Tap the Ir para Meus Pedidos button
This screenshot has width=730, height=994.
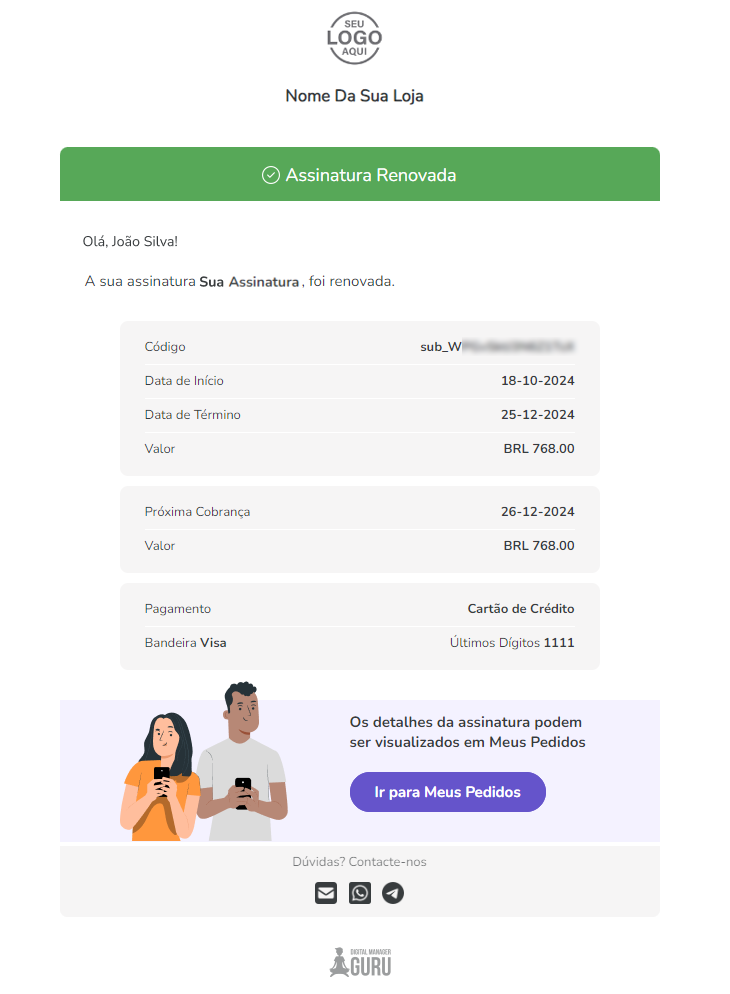pos(448,792)
